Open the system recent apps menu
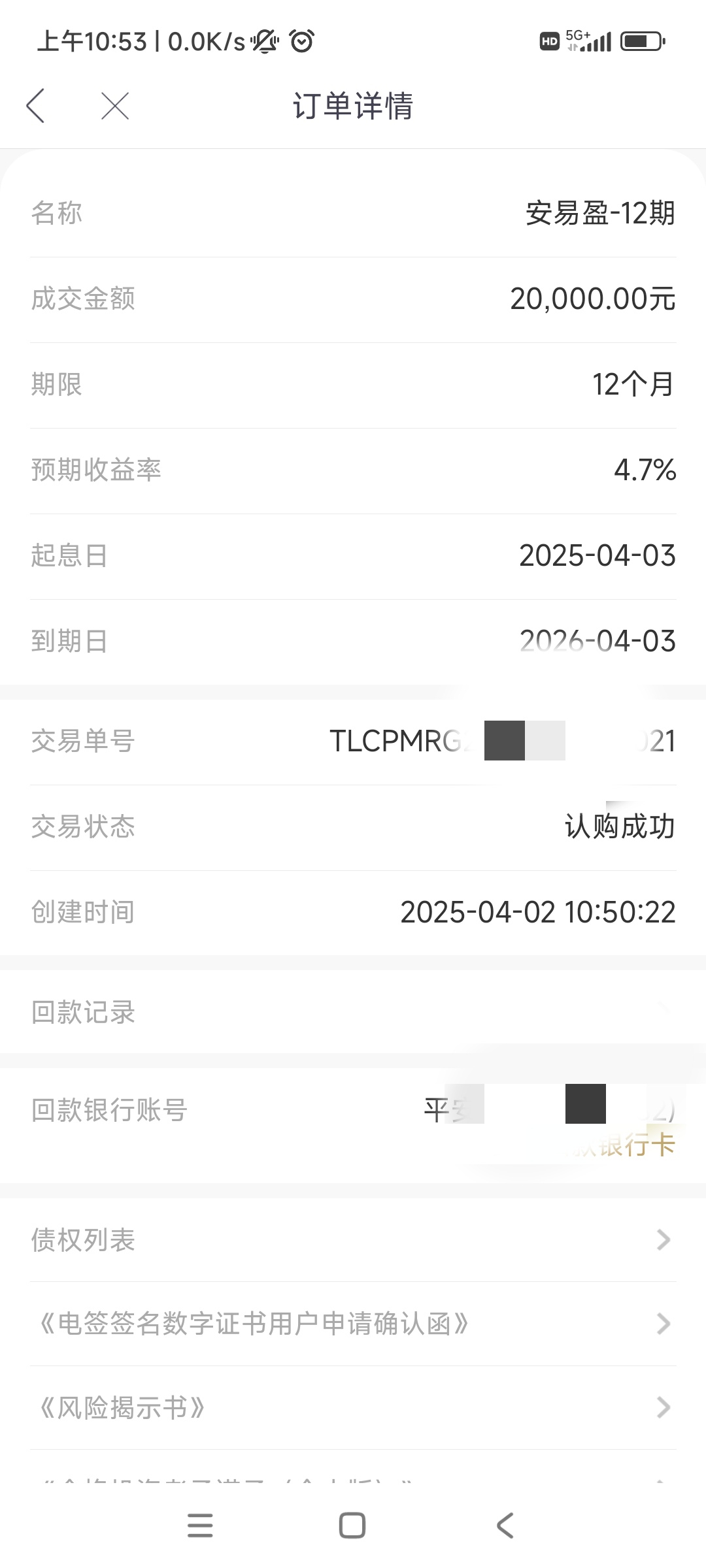The image size is (706, 1568). coord(200,1526)
